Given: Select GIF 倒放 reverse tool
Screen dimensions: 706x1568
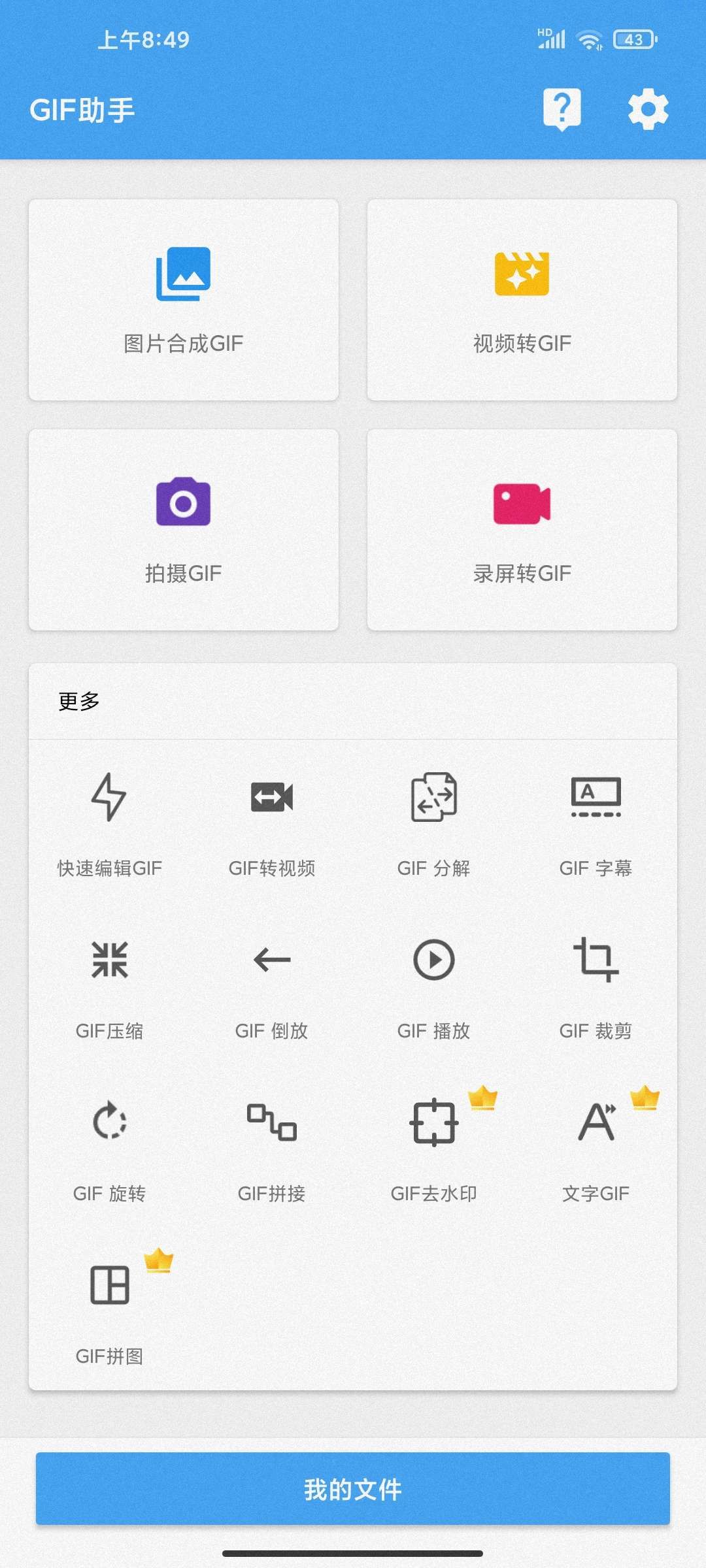Looking at the screenshot, I should tap(272, 987).
